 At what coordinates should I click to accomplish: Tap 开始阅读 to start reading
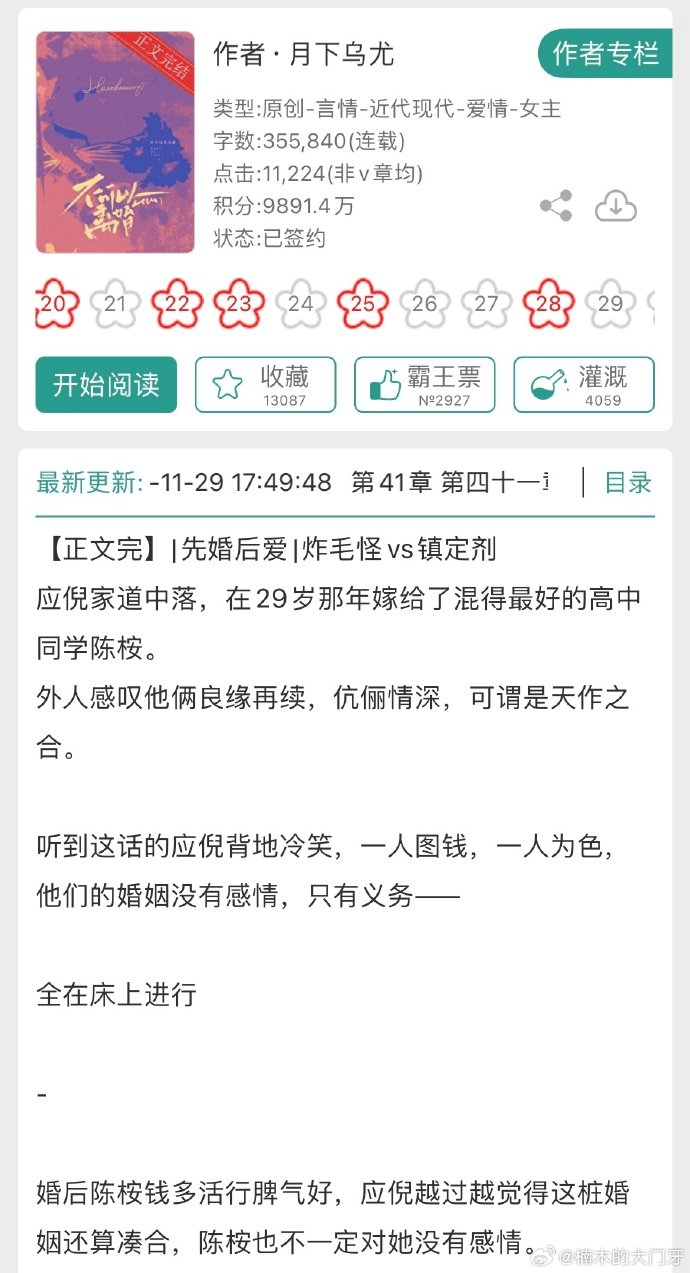tap(106, 385)
